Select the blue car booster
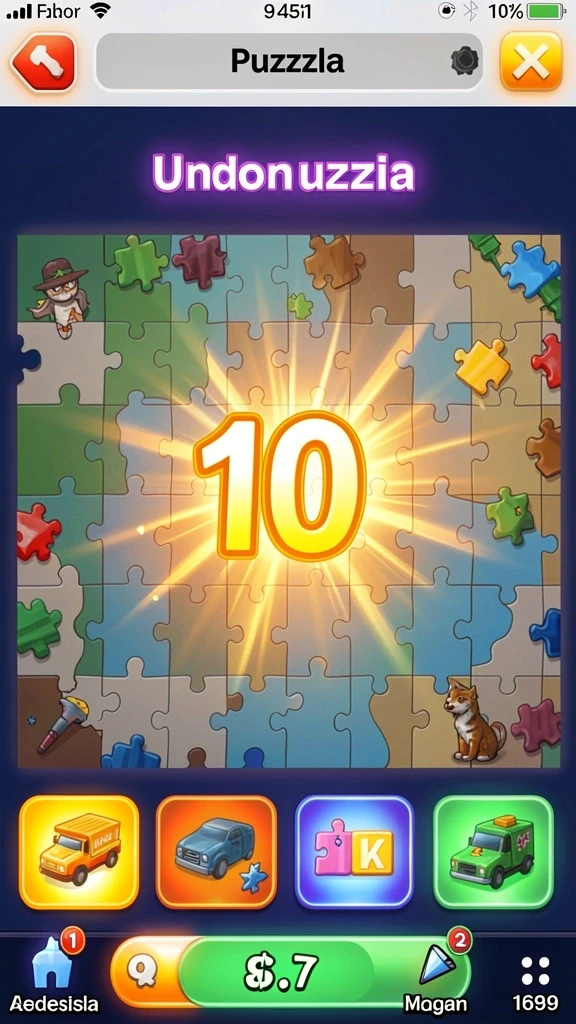The width and height of the screenshot is (576, 1024). tap(216, 852)
